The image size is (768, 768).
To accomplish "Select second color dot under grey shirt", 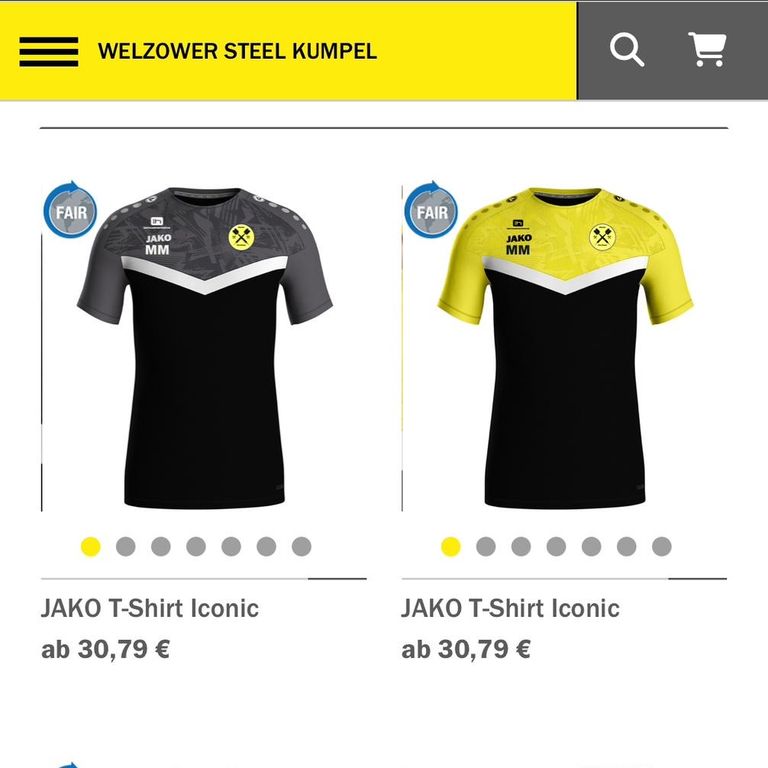I will pos(125,547).
